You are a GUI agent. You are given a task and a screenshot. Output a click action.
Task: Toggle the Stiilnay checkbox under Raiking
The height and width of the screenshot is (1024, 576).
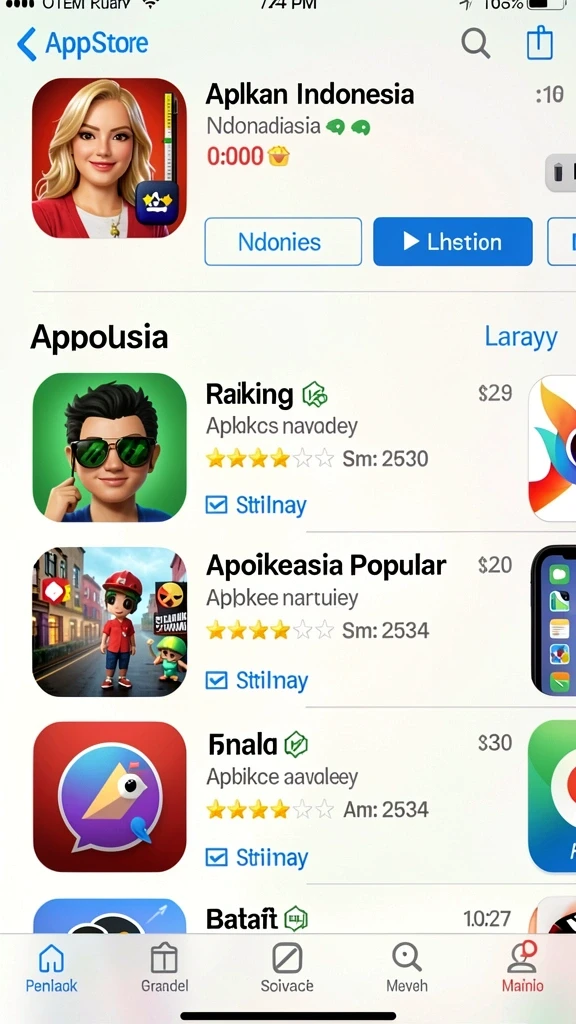click(x=216, y=505)
